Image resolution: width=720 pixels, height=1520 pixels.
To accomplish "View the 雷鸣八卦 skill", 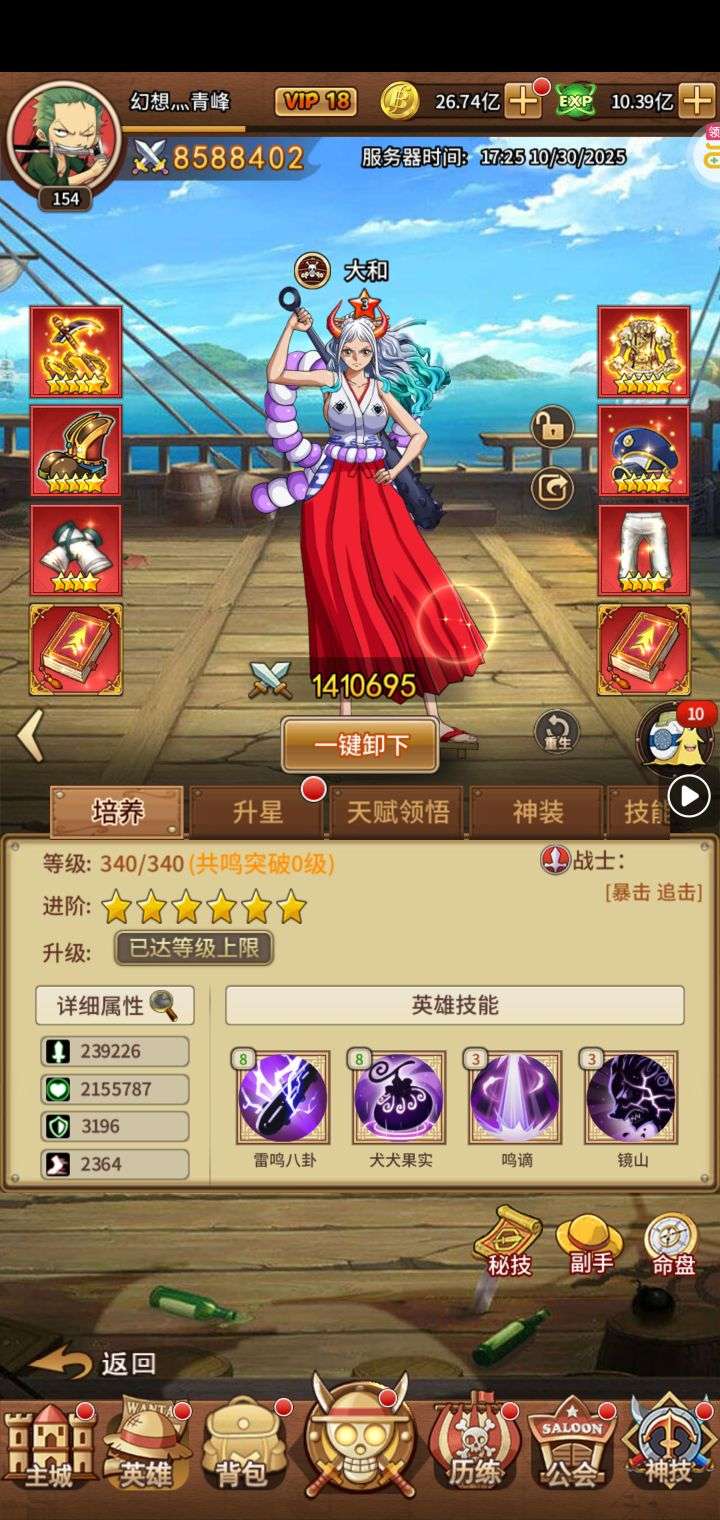I will (283, 1097).
